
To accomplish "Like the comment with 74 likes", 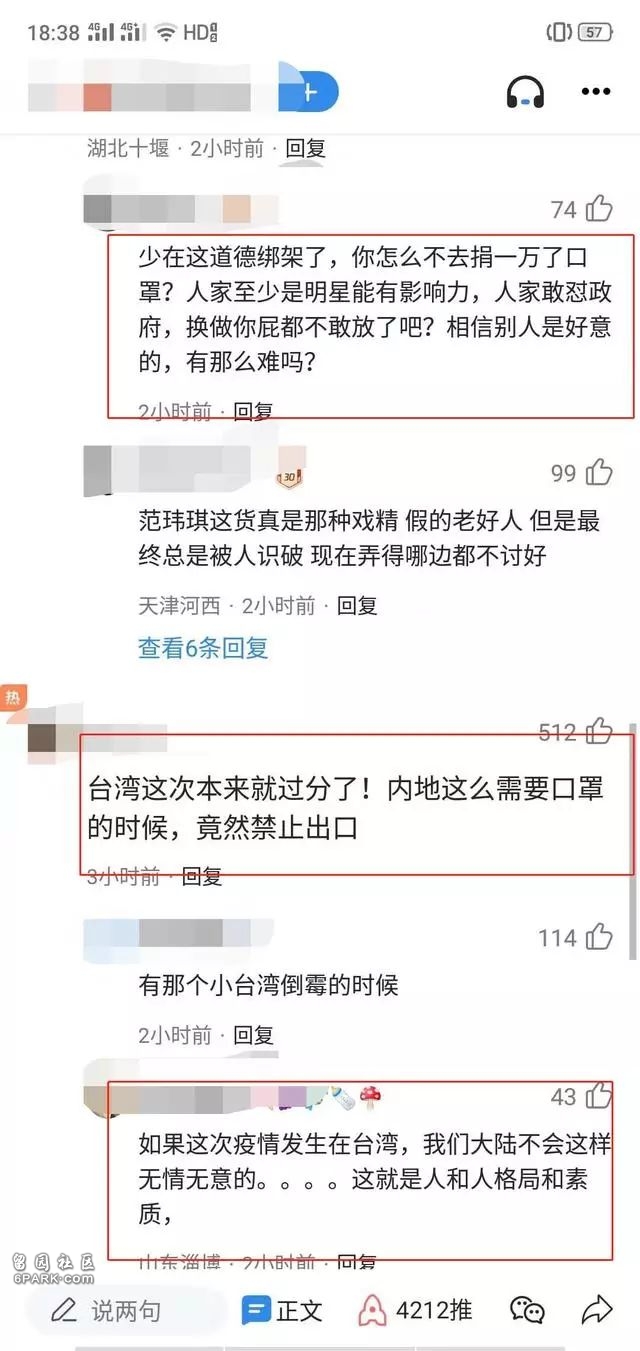I will pyautogui.click(x=599, y=209).
